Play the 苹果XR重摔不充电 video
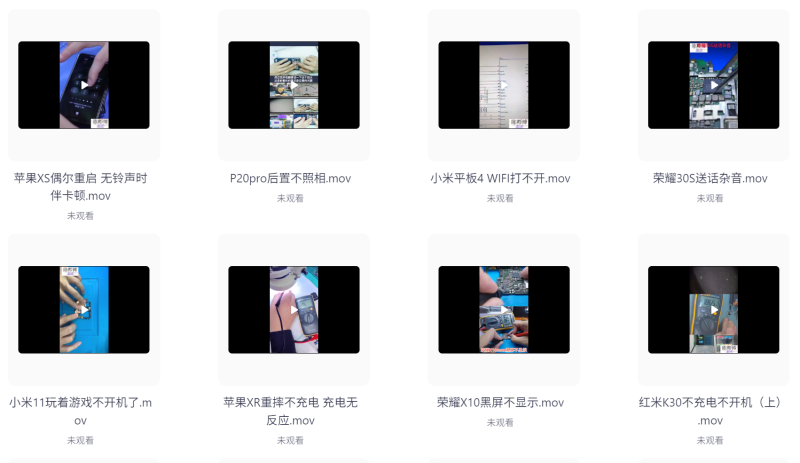This screenshot has height=463, width=800. (x=294, y=310)
